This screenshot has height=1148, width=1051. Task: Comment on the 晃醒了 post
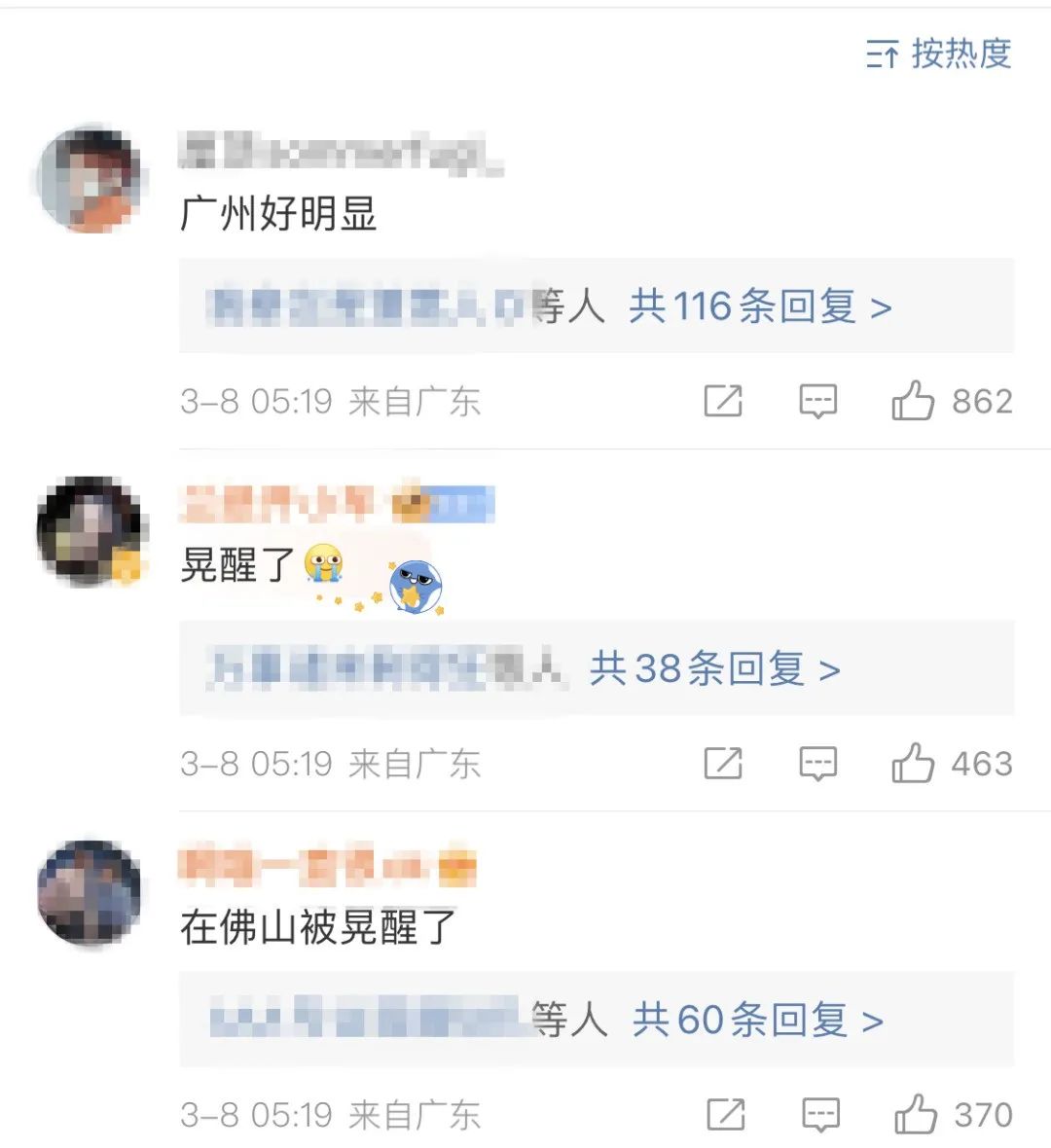click(x=817, y=764)
